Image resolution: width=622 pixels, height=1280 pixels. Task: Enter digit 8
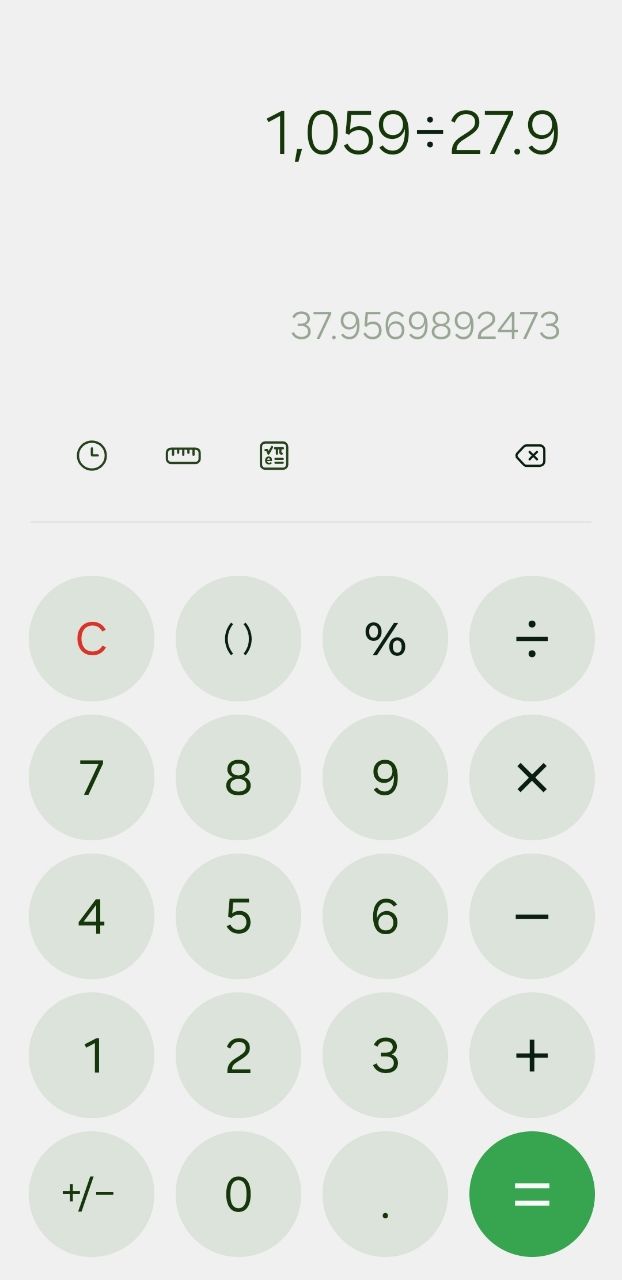pos(238,777)
